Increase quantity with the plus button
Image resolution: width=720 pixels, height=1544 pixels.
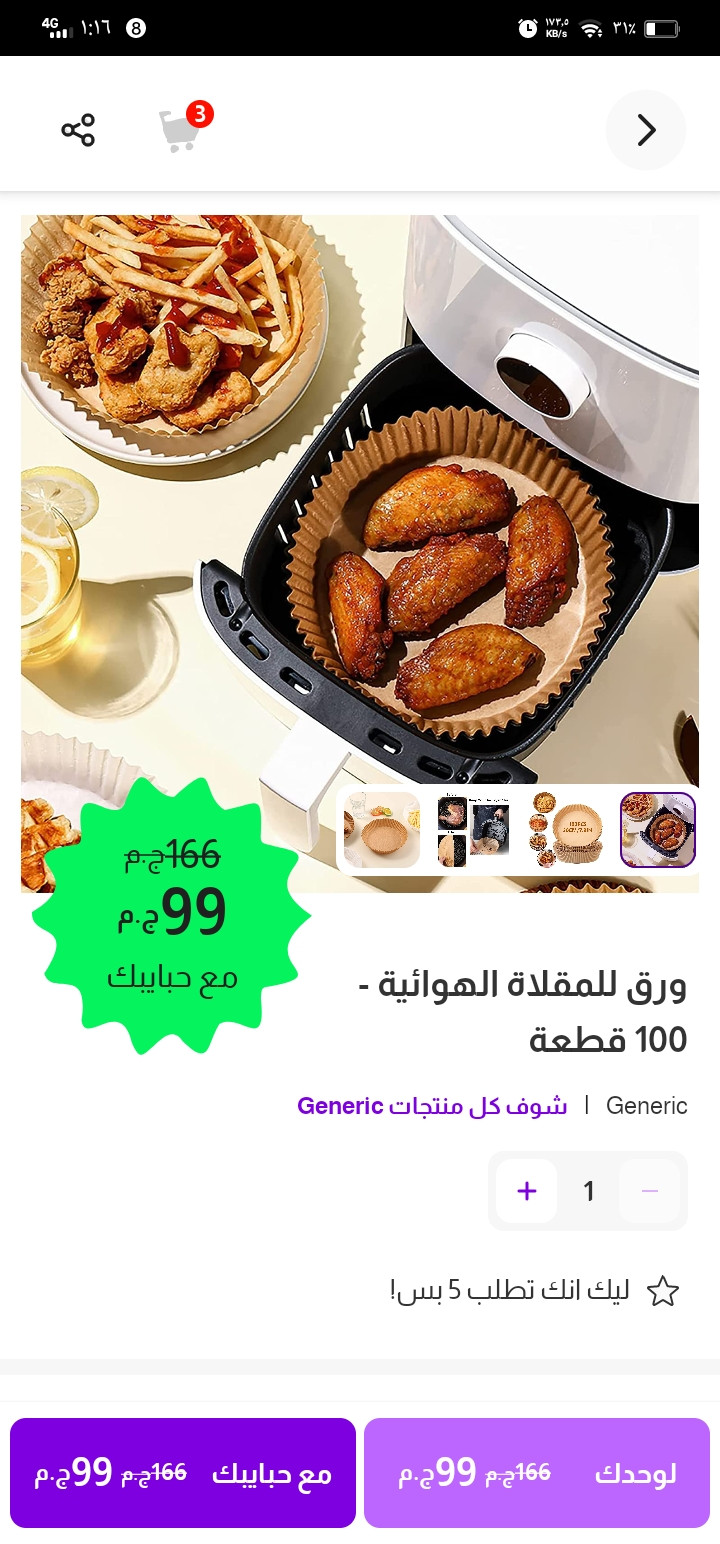tap(527, 1191)
